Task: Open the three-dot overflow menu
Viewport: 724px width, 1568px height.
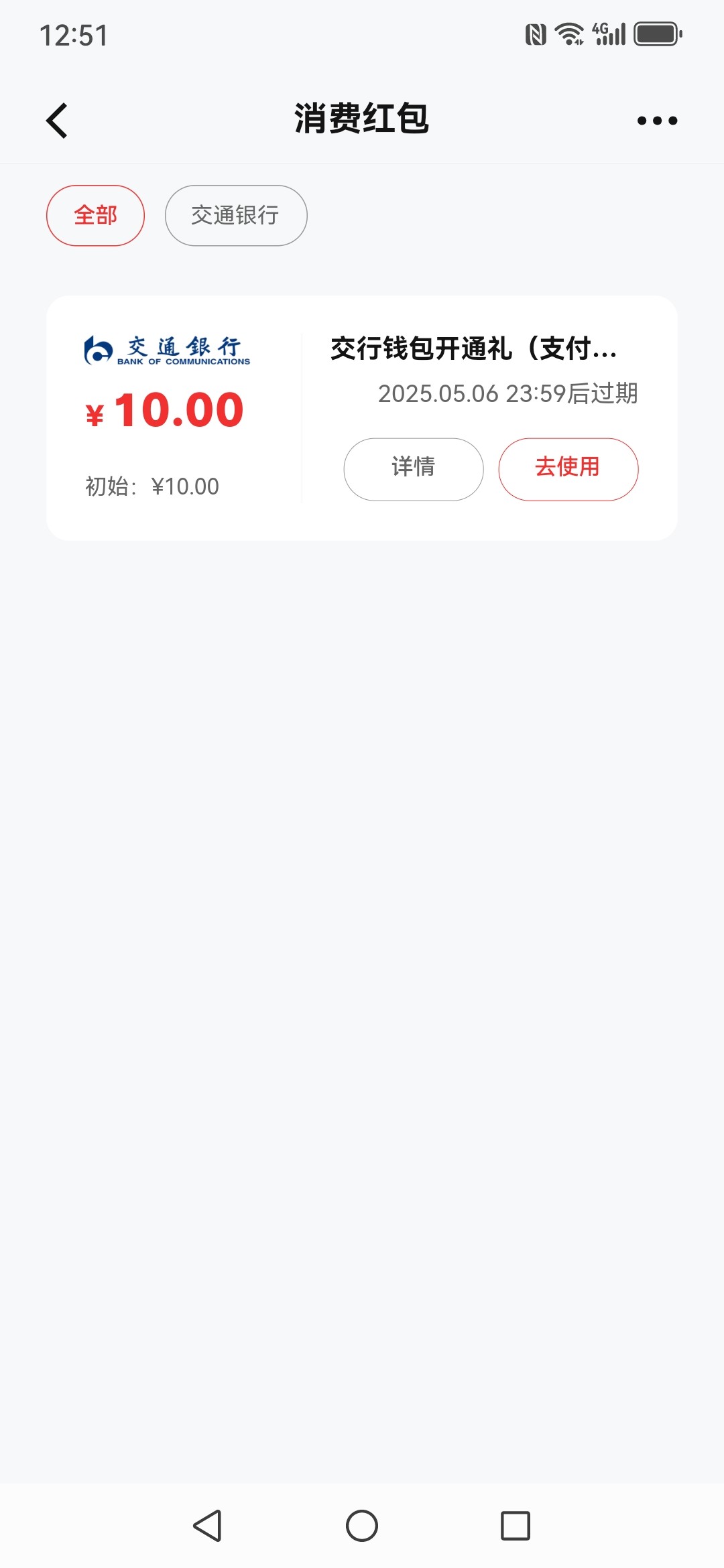Action: [657, 121]
